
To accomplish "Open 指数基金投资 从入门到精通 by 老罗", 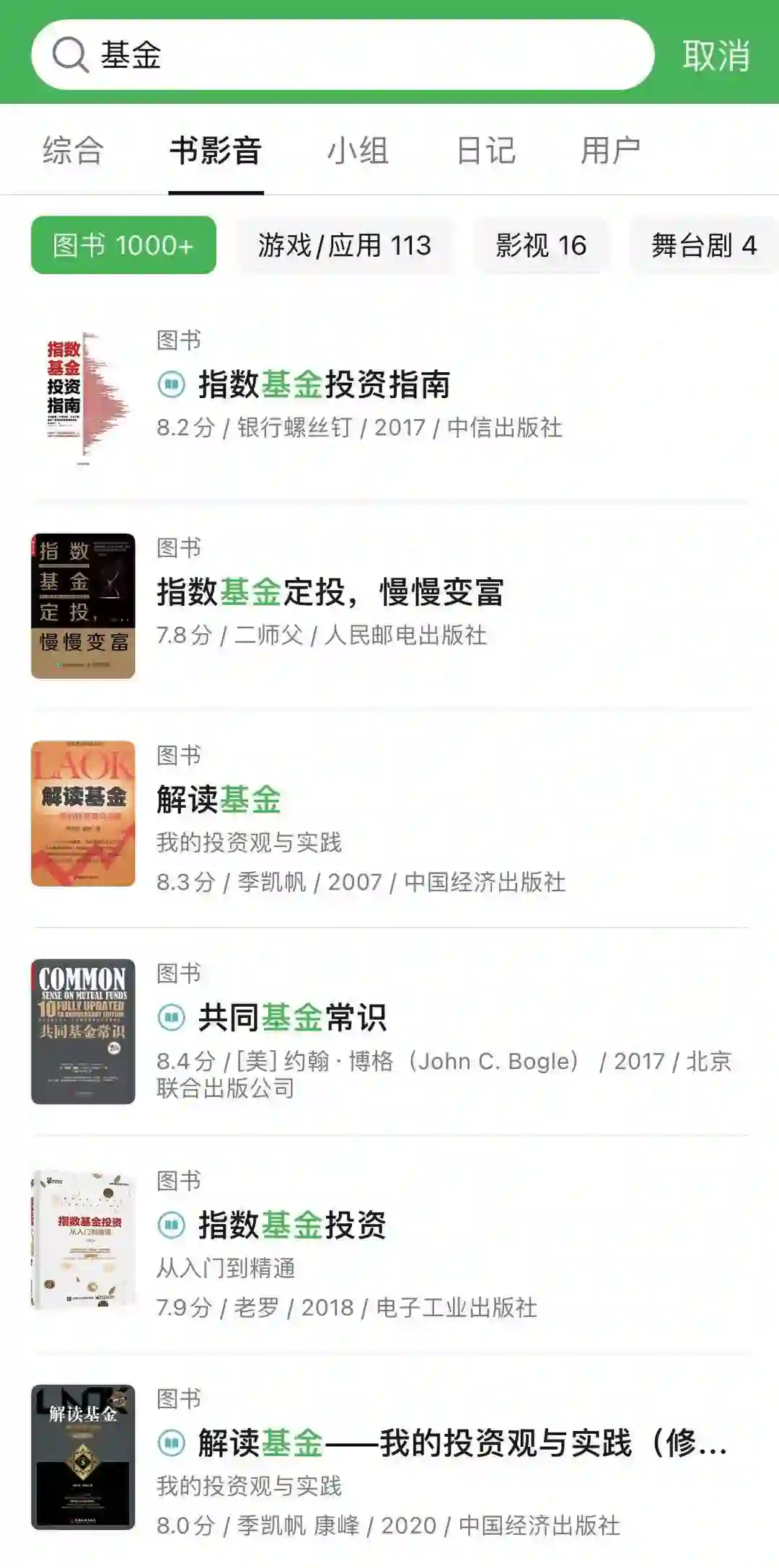I will click(292, 1225).
